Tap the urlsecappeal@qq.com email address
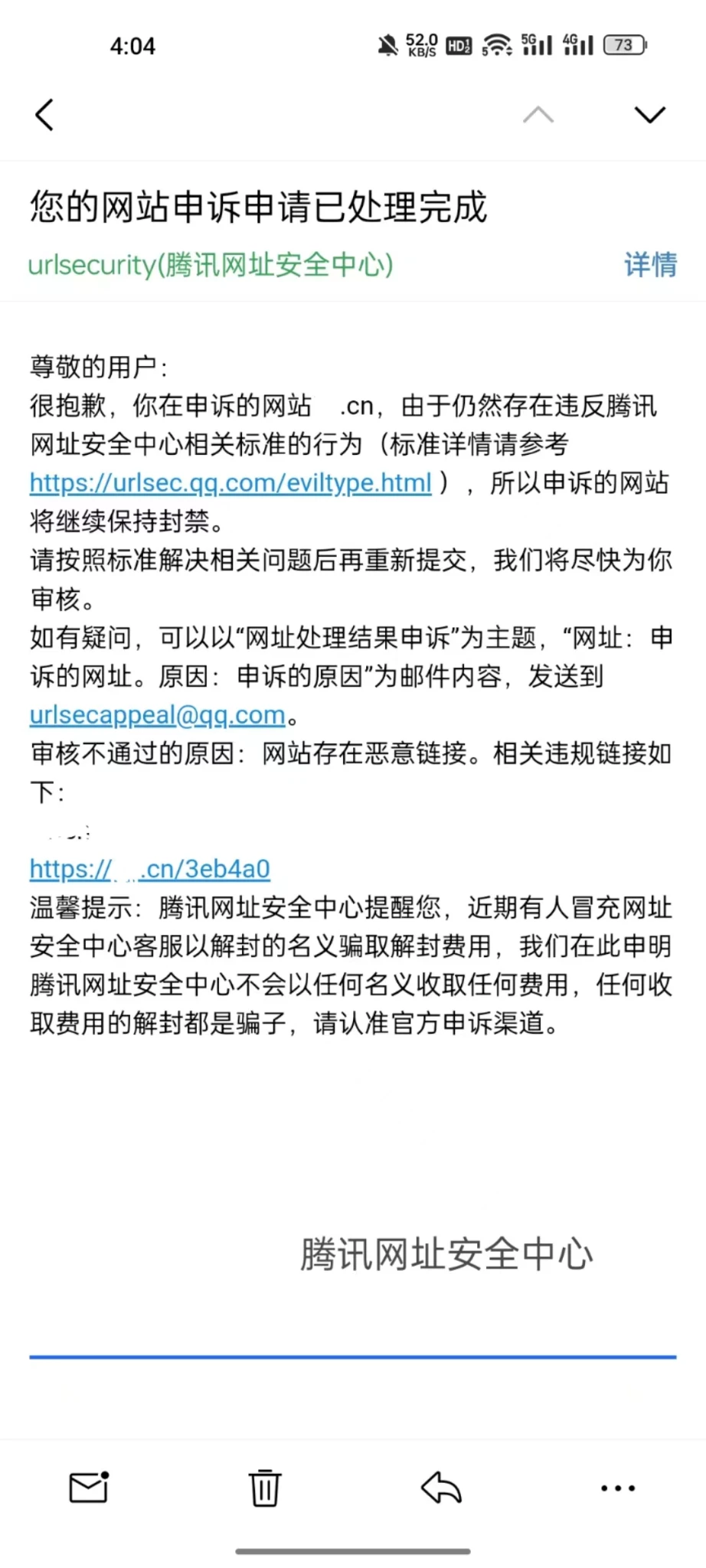 [157, 715]
